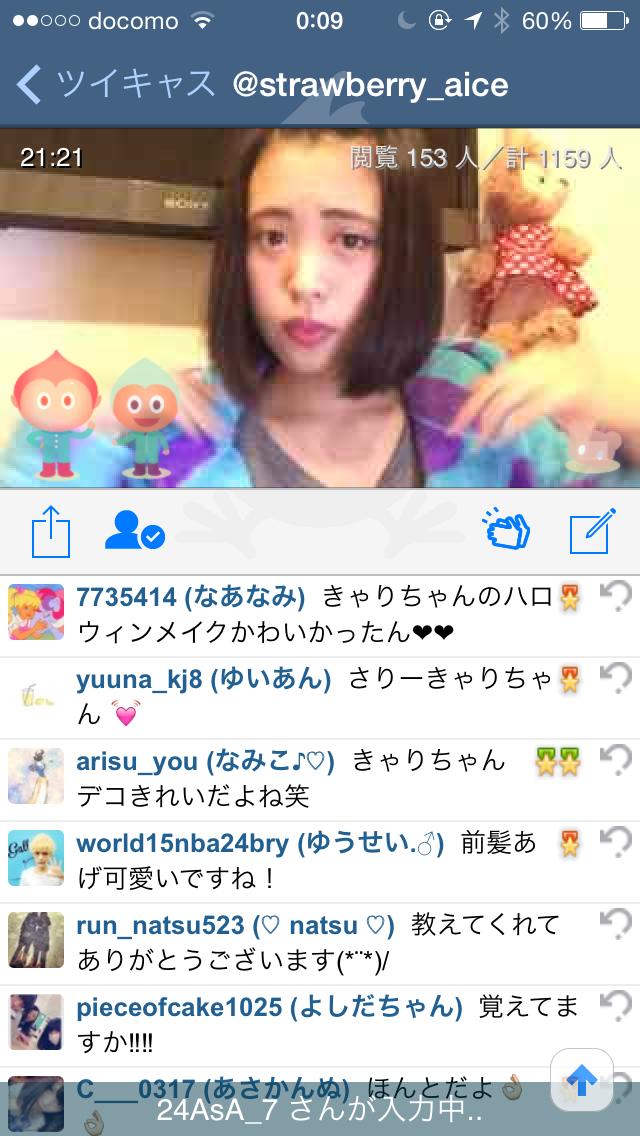Viewport: 640px width, 1136px height.
Task: Open 7735414's profile picture
Action: coord(36,612)
